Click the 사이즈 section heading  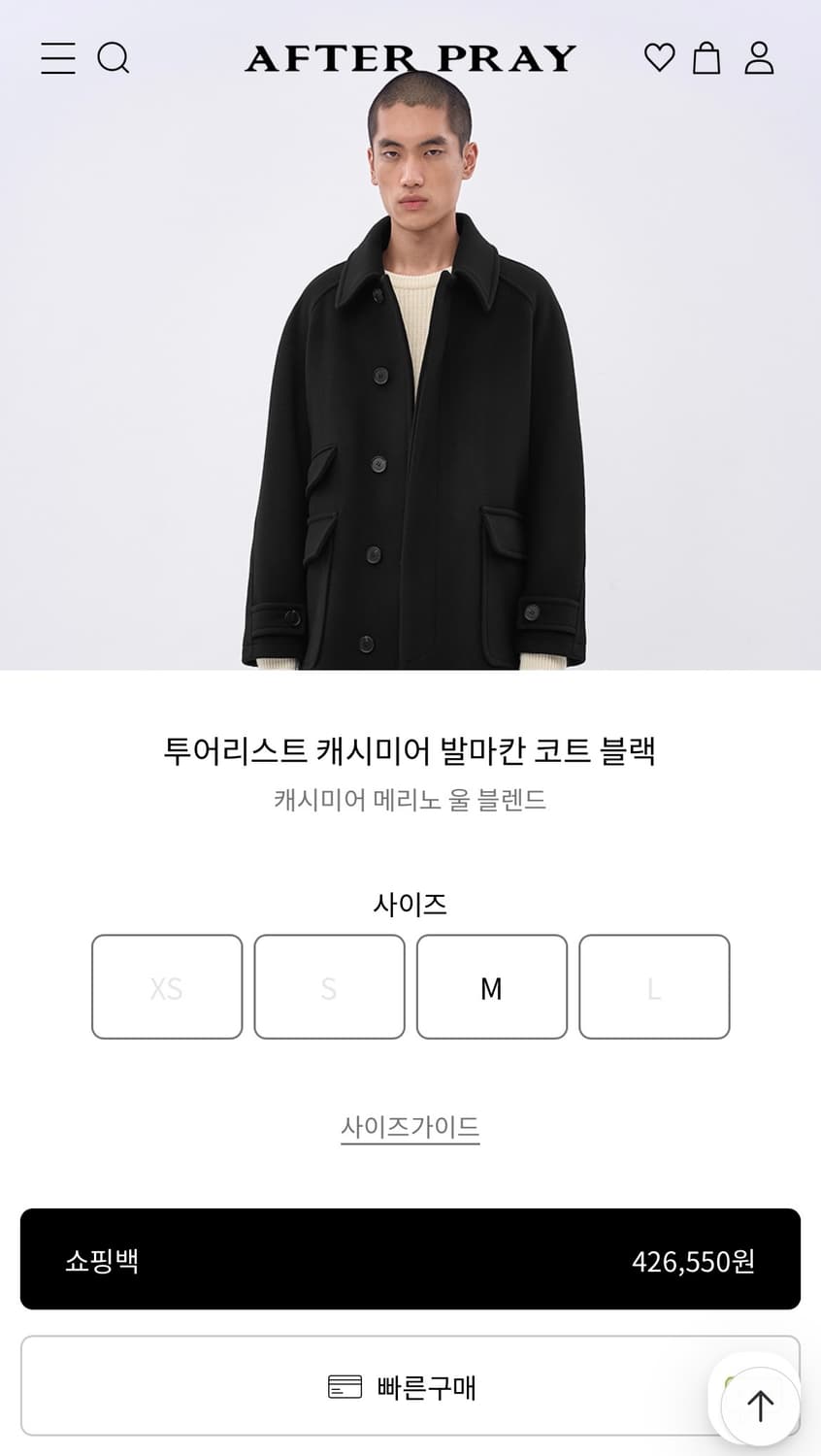click(x=410, y=904)
